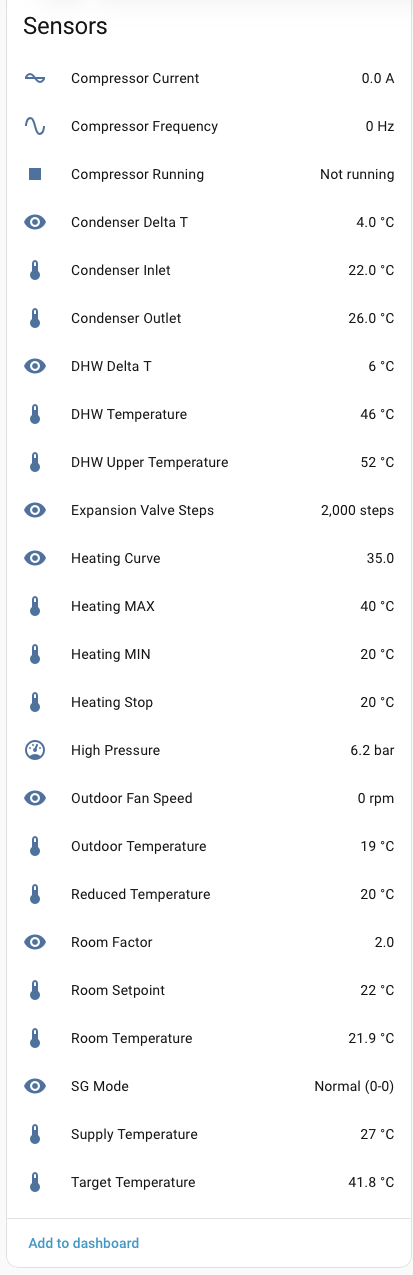Screen dimensions: 413x1275
Task: Select the DHW Temperature row
Action: point(207,414)
